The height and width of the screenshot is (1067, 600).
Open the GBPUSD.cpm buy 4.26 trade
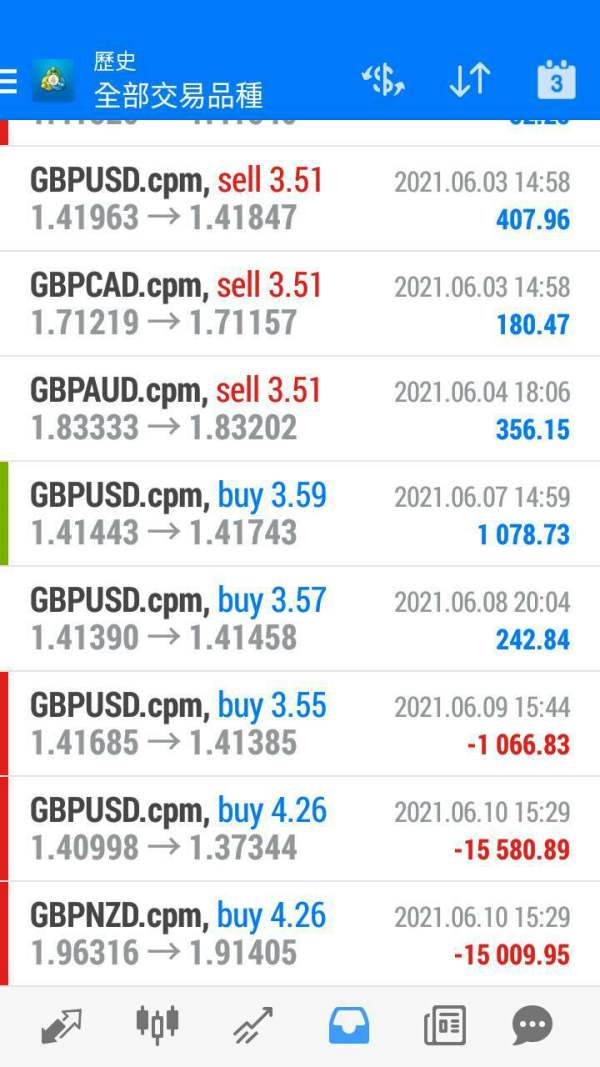coord(300,828)
